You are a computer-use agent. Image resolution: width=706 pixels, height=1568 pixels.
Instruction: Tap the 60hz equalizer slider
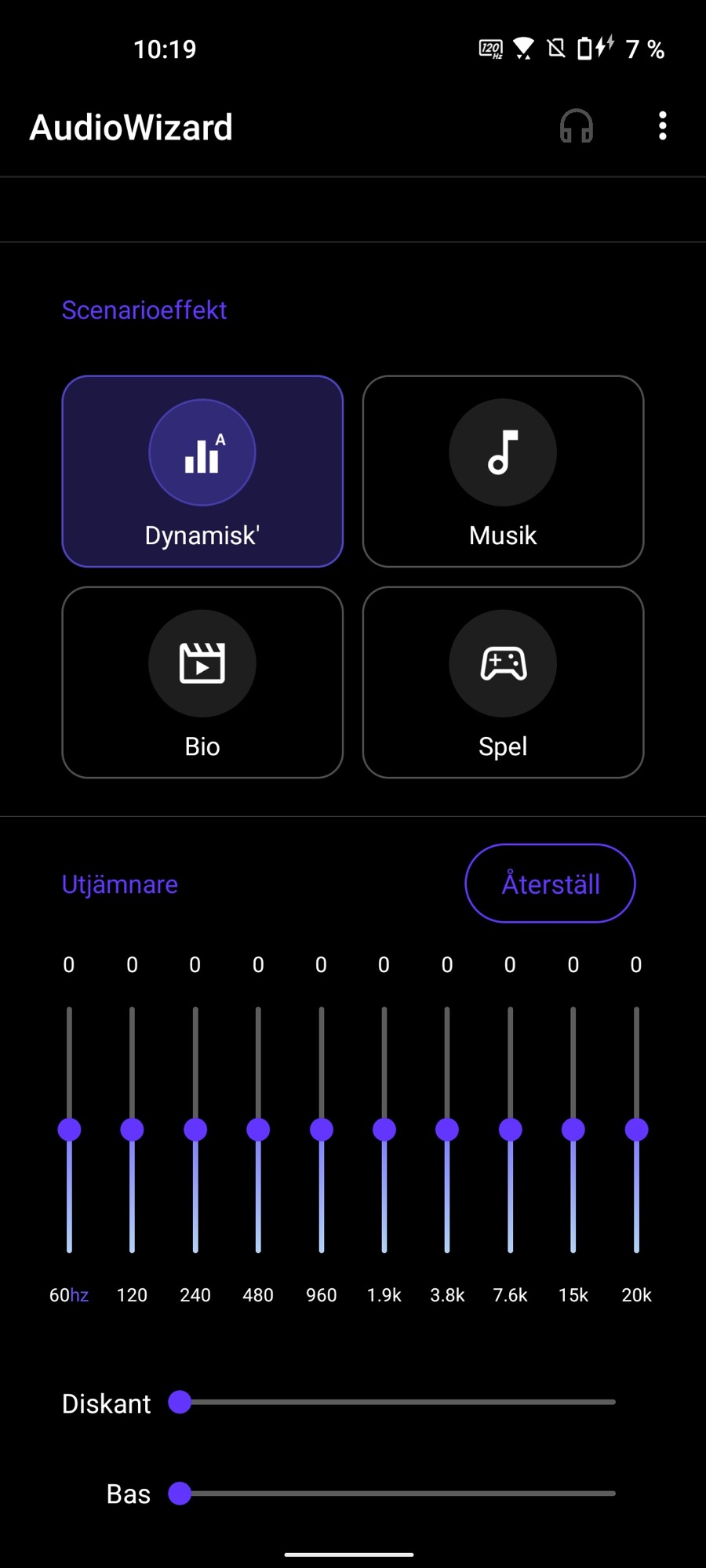(x=69, y=1130)
